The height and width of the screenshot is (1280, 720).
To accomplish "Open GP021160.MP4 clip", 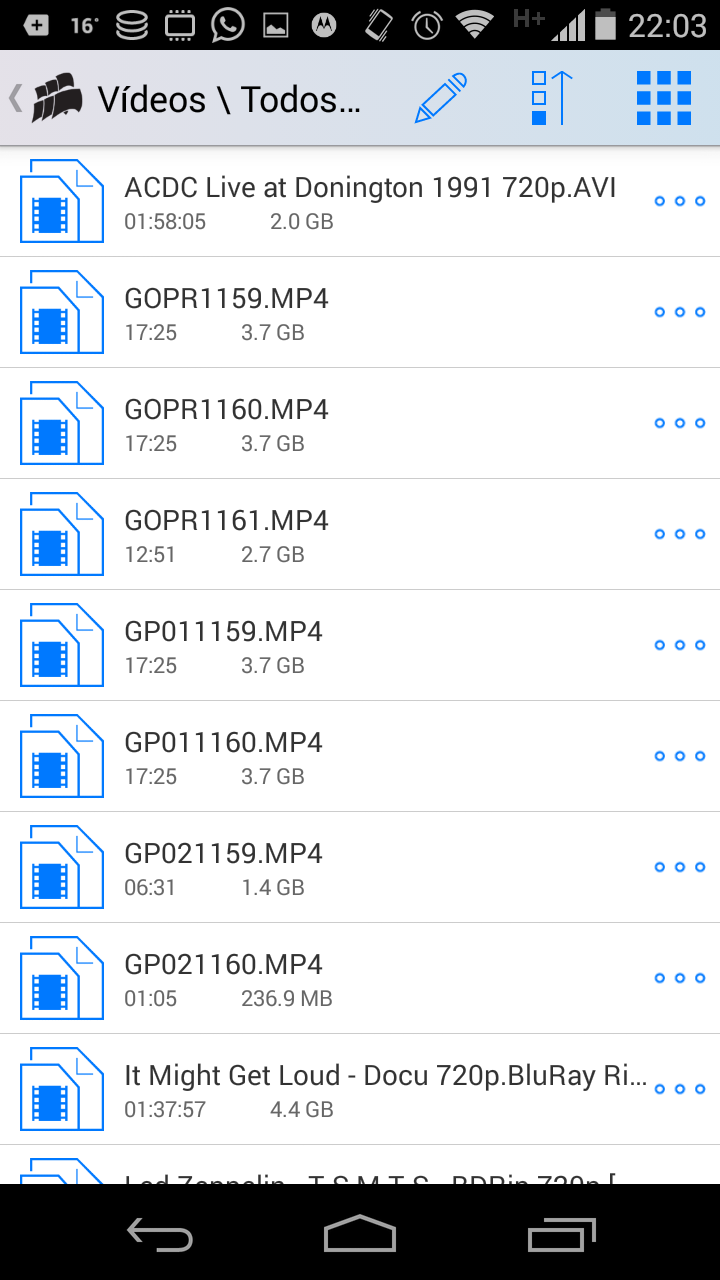I will pos(360,978).
